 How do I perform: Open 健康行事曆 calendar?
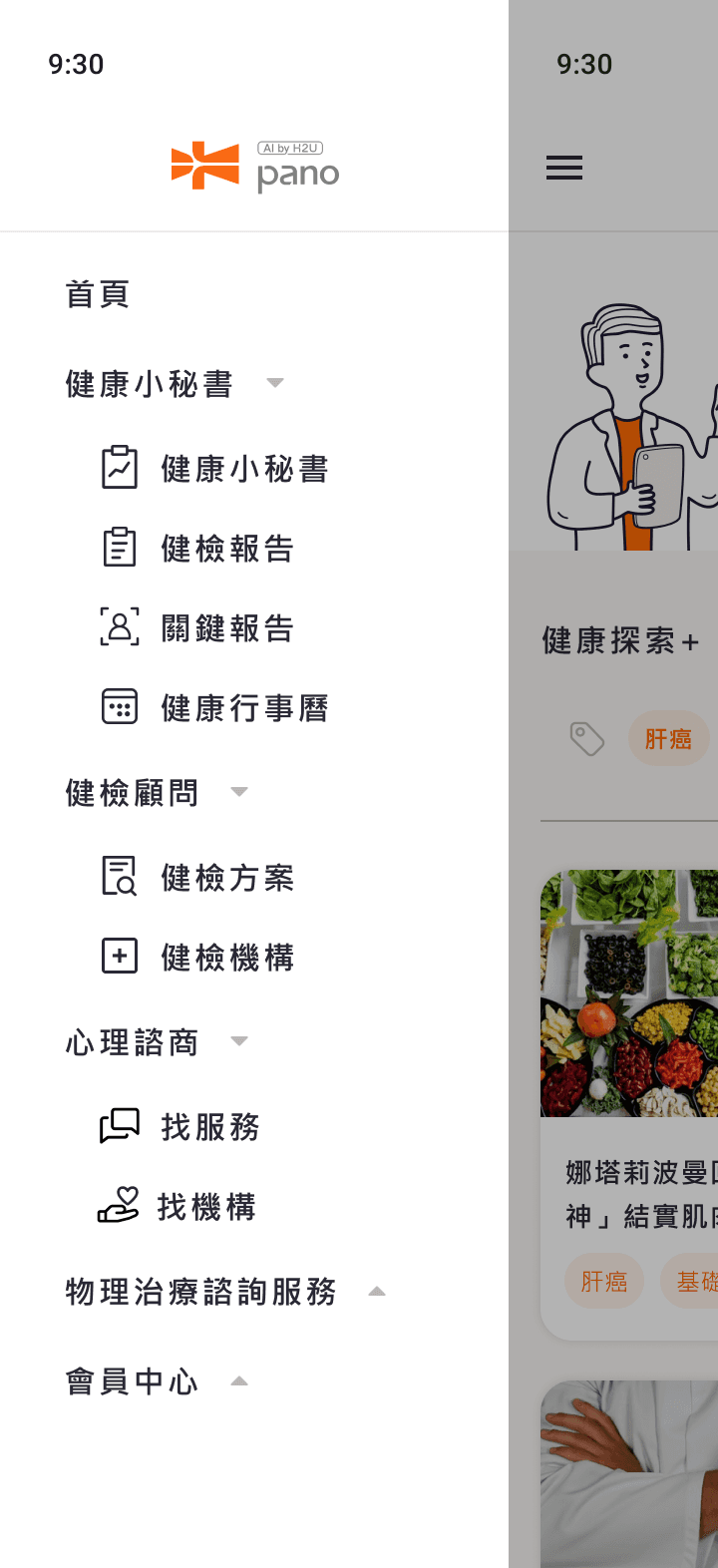[x=244, y=708]
